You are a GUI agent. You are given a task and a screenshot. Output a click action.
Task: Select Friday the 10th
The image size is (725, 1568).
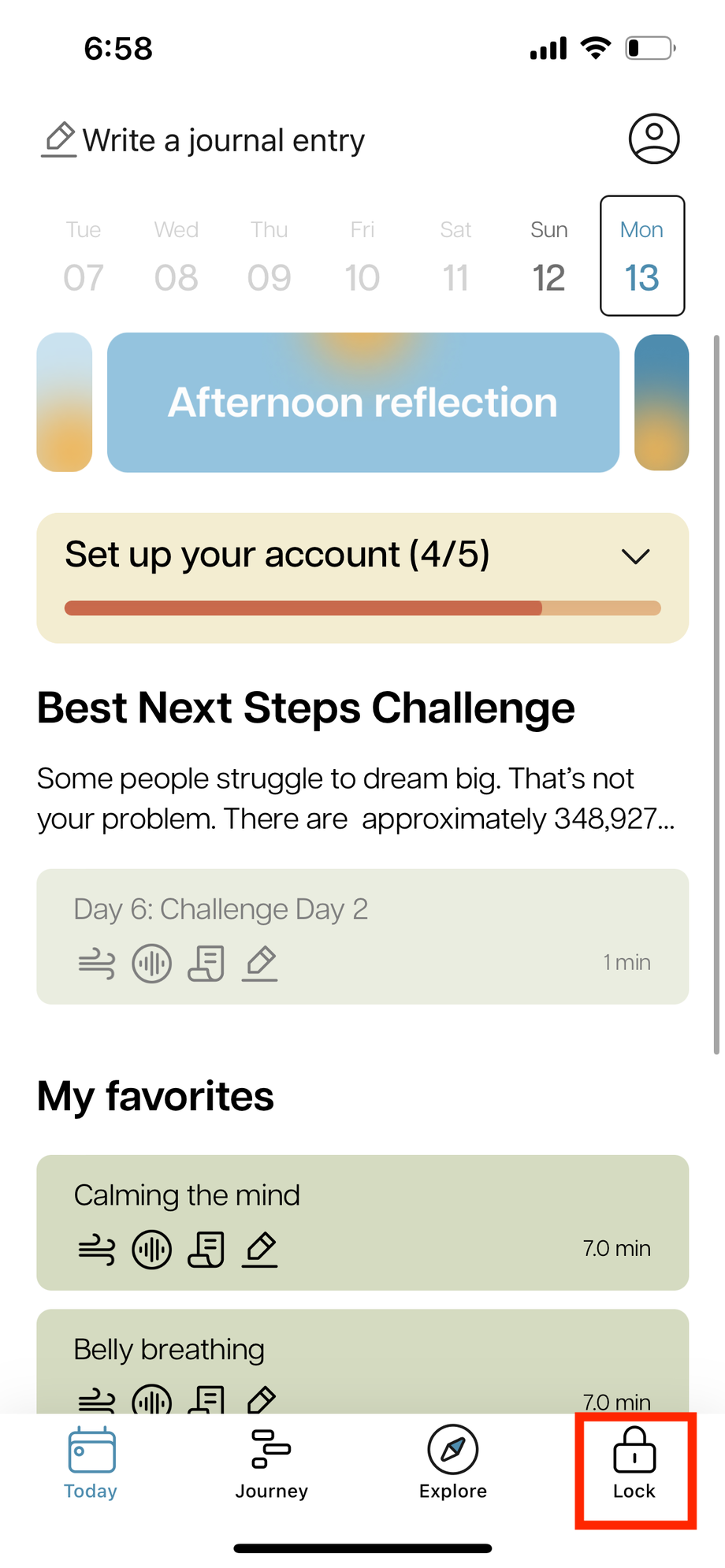pos(362,256)
